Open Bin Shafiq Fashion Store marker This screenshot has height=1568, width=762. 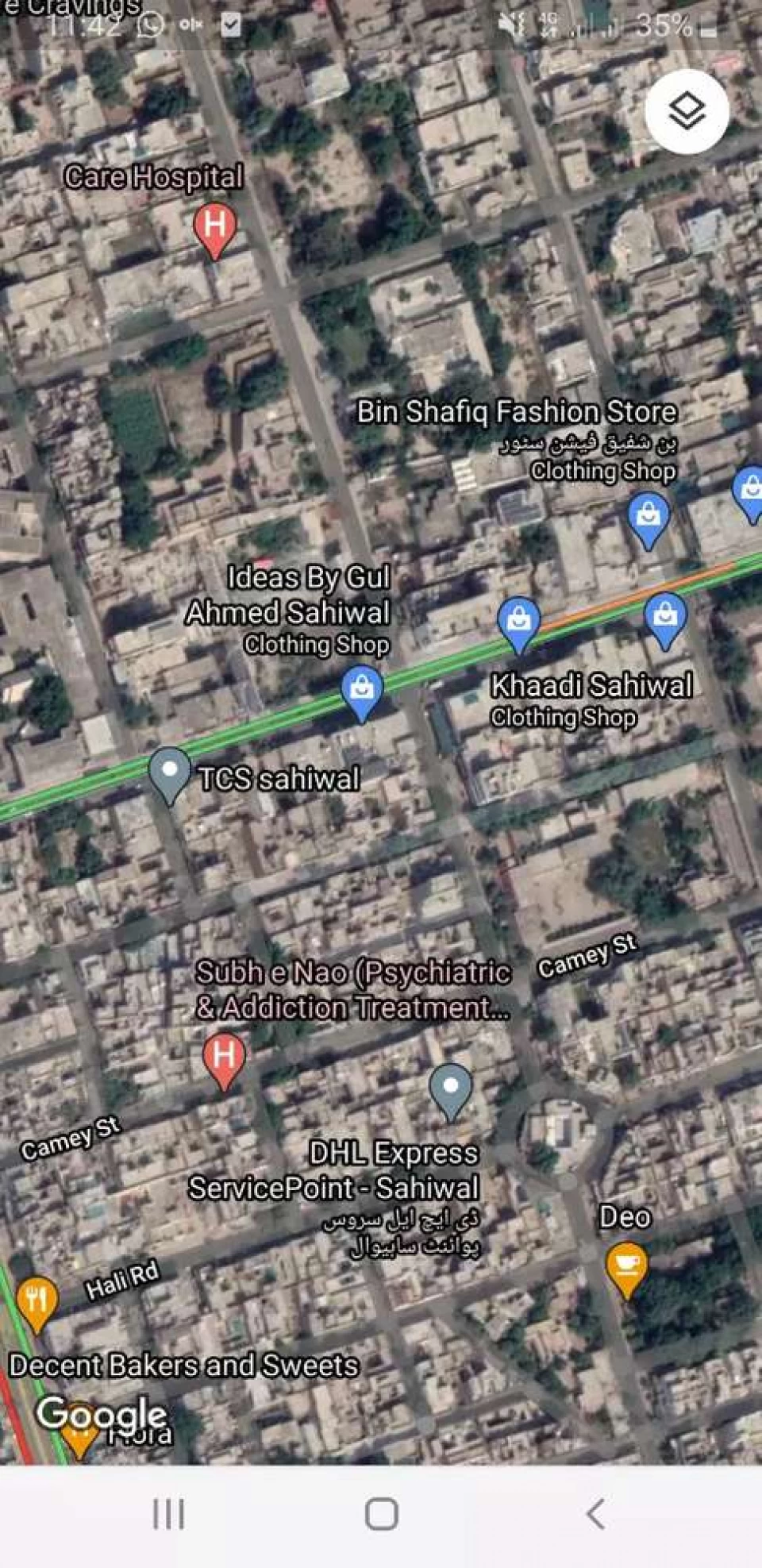648,517
